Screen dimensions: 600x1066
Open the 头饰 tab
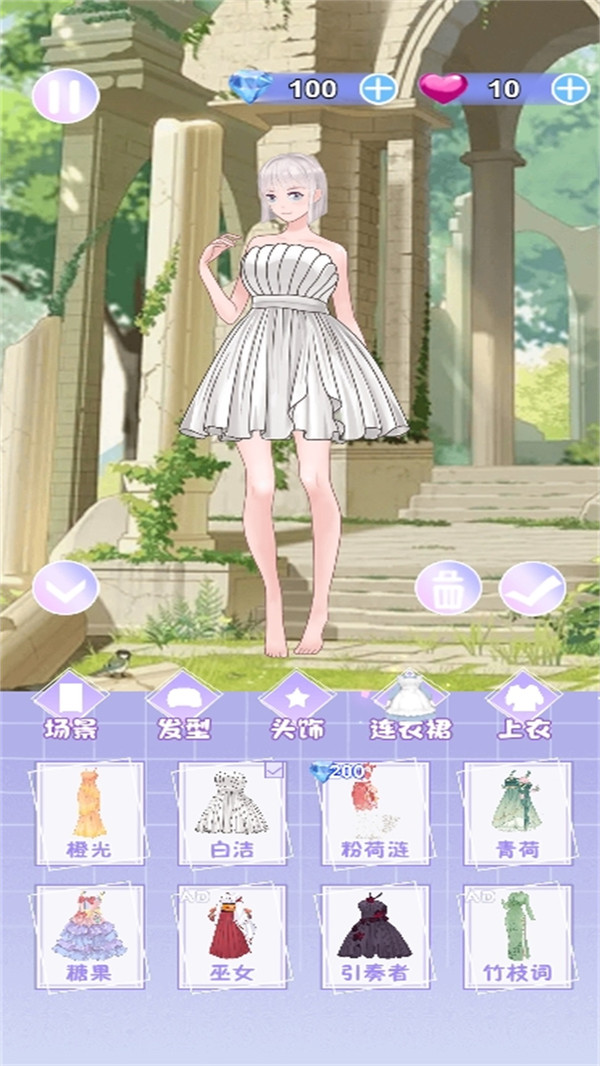tap(297, 706)
